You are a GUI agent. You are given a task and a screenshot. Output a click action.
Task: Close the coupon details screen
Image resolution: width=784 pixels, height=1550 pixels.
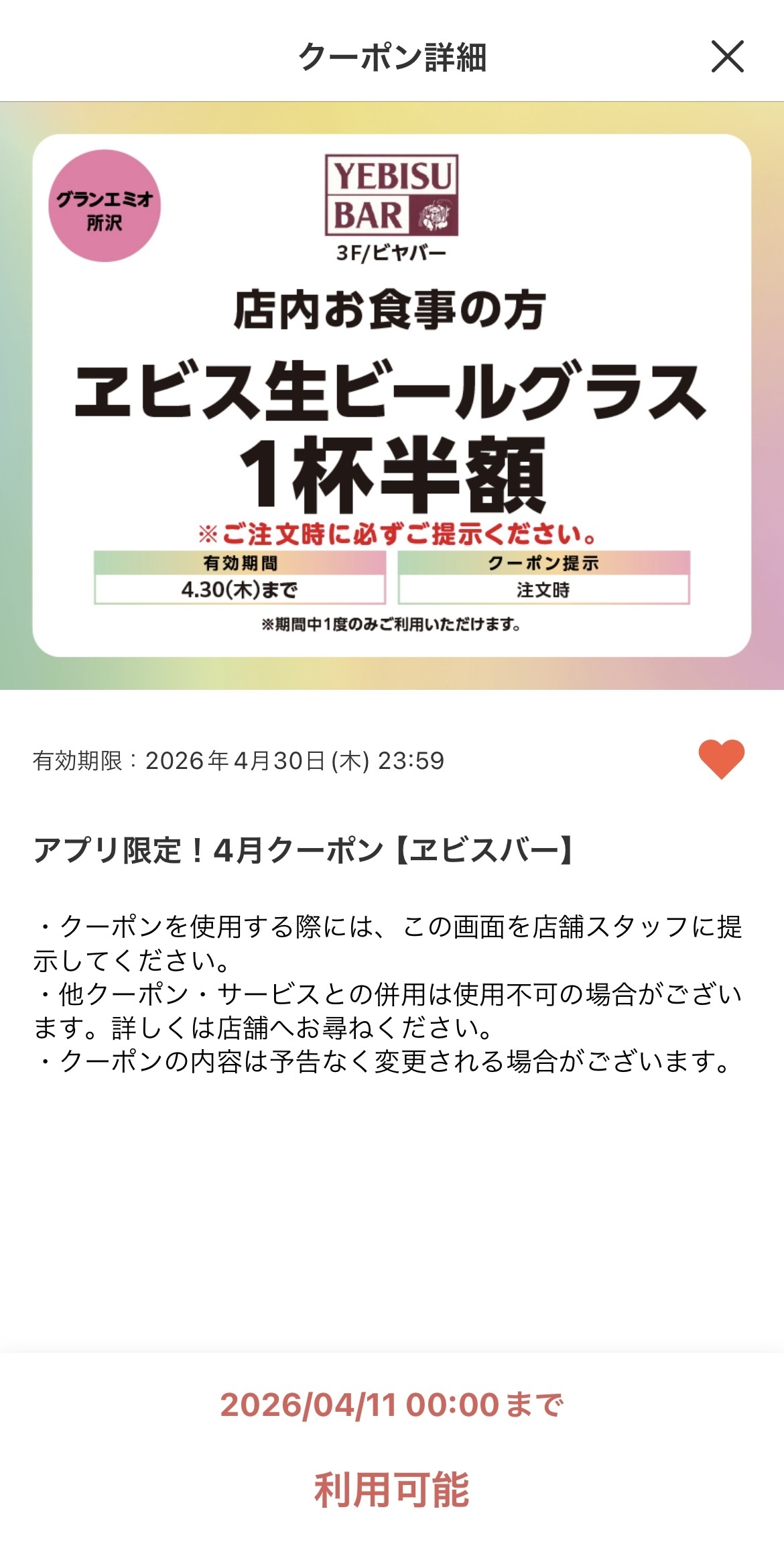pos(727,56)
